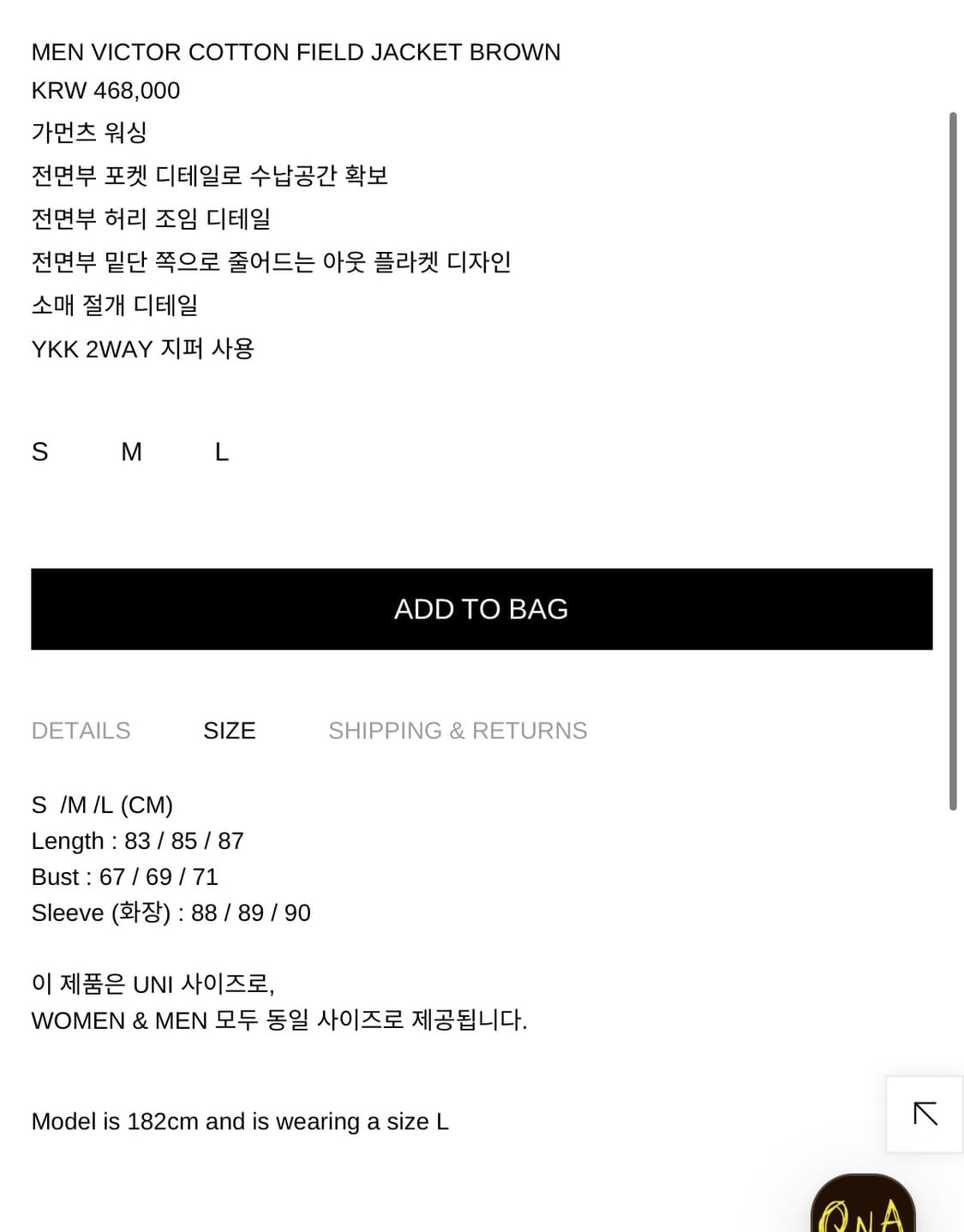Click the YKK 2WAY 지퍼 사용 text
This screenshot has height=1232, width=964.
click(x=143, y=348)
